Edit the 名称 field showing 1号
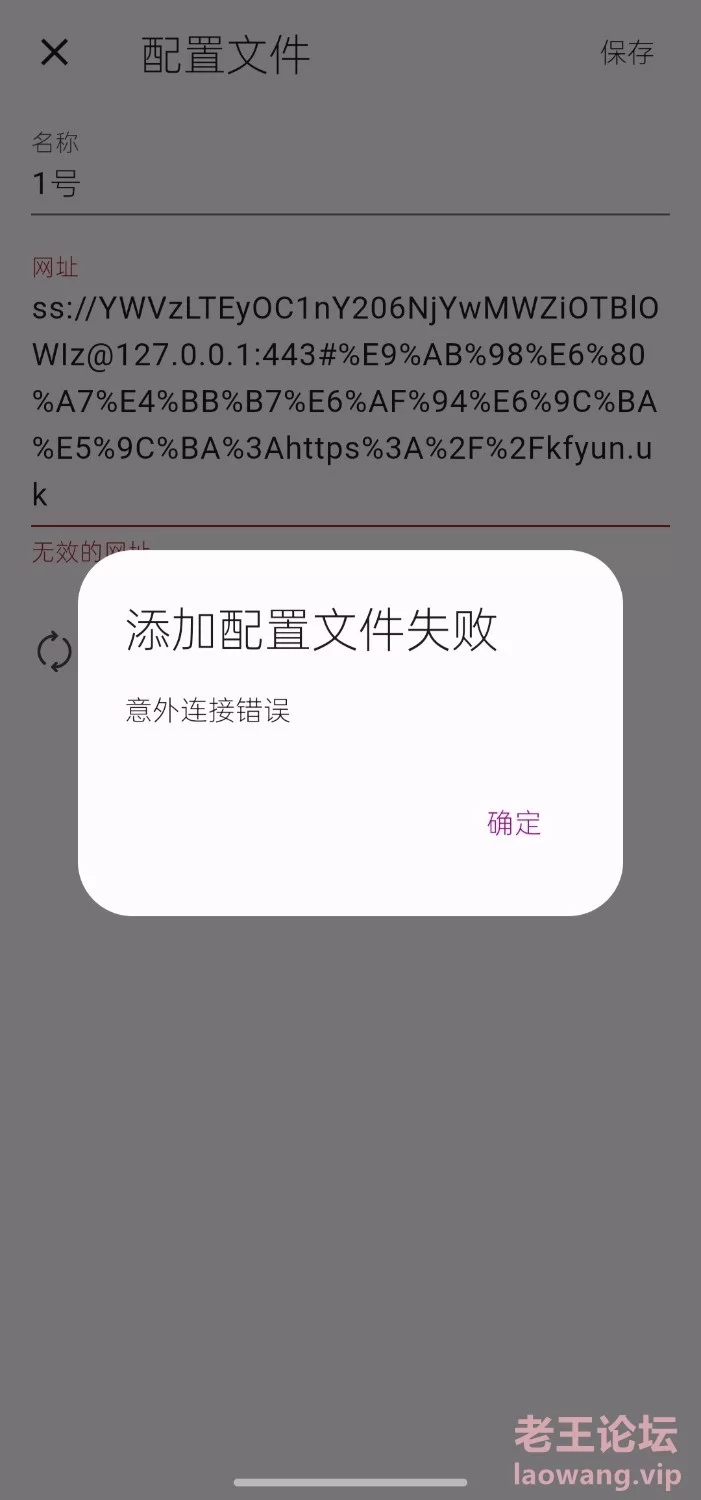Viewport: 701px width, 1500px height. tap(350, 171)
